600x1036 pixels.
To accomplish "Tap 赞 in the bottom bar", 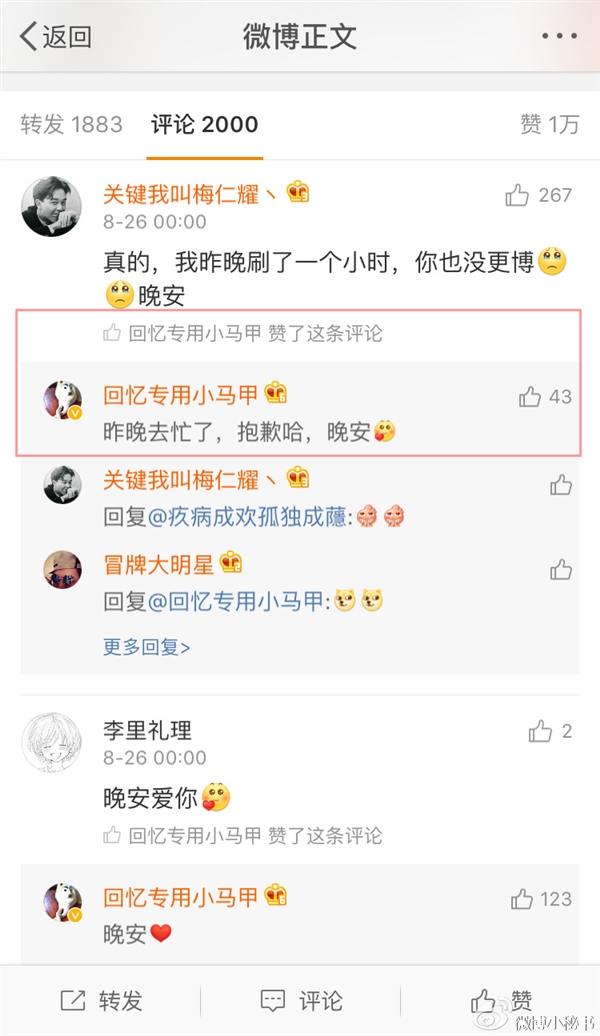I will (502, 1000).
